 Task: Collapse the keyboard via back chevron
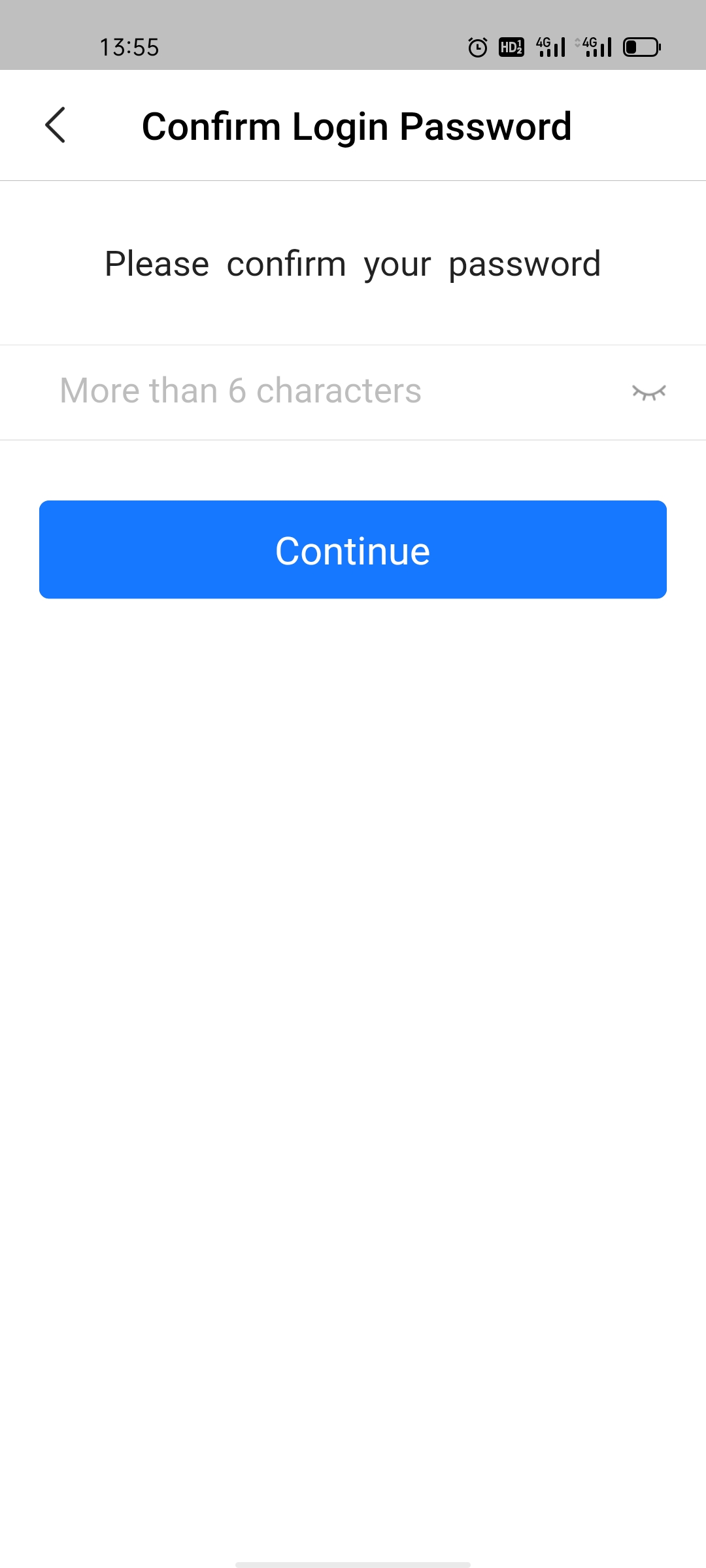pyautogui.click(x=56, y=125)
